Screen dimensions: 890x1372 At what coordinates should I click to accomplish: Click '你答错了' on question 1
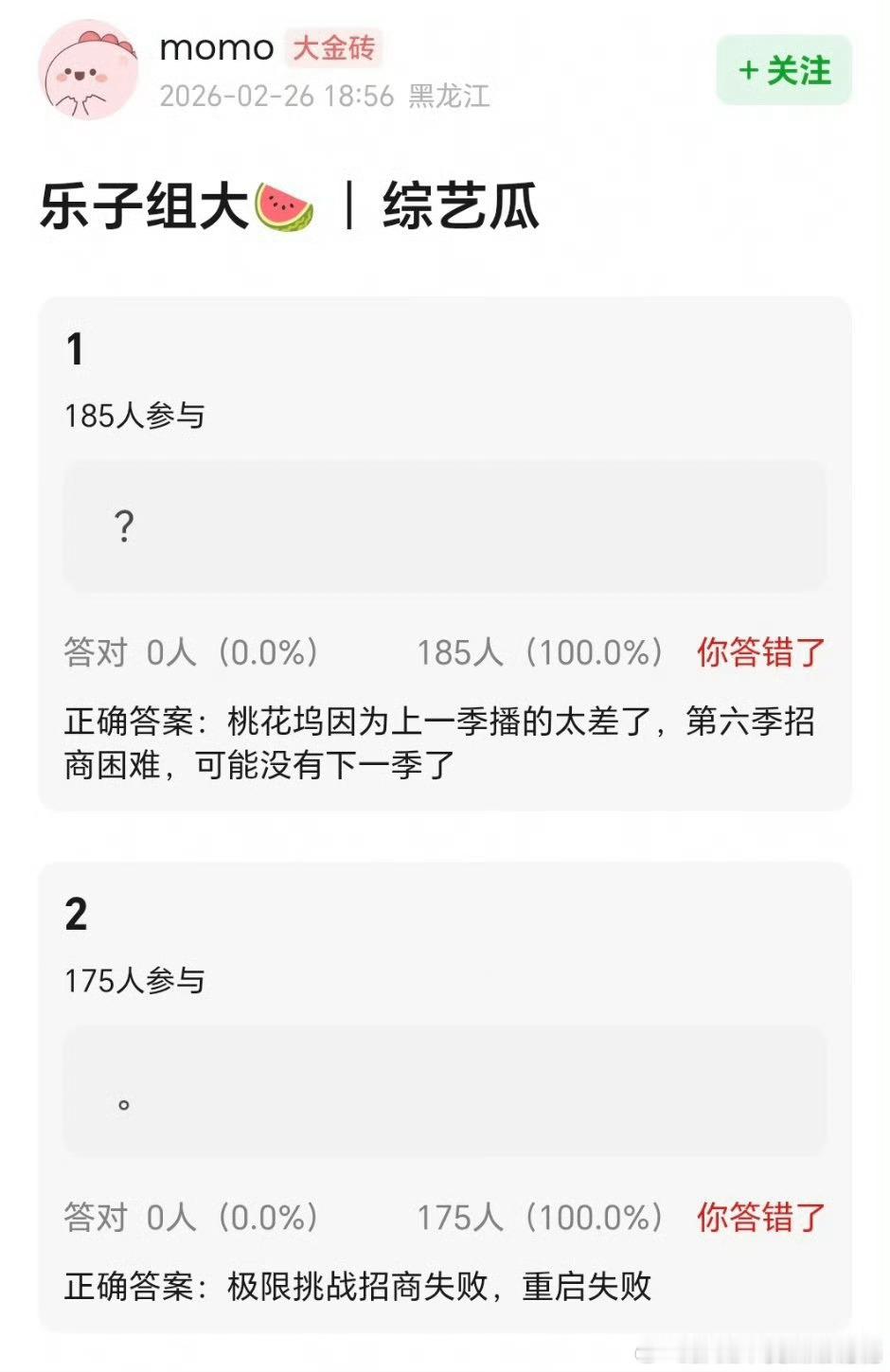[x=760, y=650]
